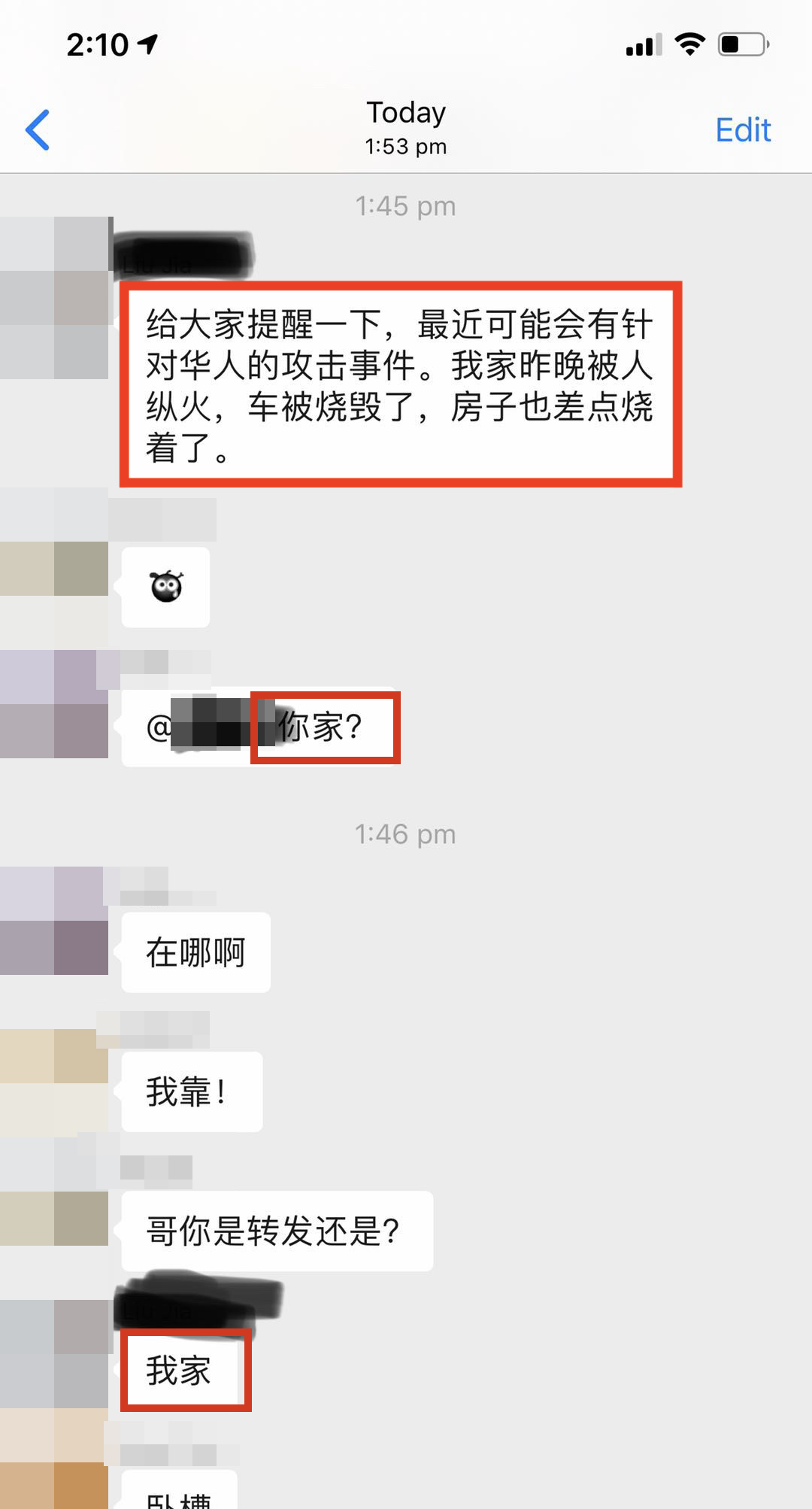Edit this photo
The image size is (812, 1509).
(x=742, y=130)
